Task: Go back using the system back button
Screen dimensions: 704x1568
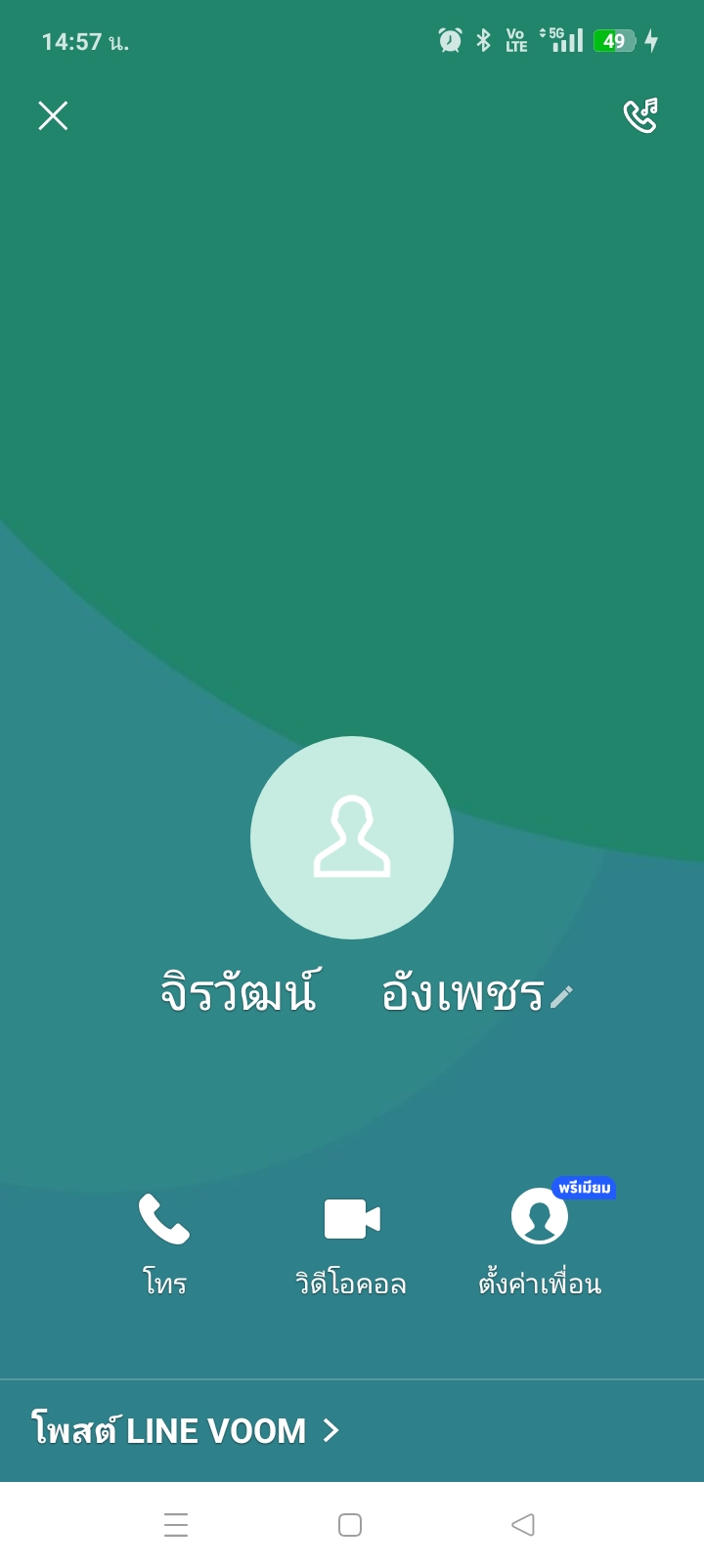Action: tap(523, 1524)
